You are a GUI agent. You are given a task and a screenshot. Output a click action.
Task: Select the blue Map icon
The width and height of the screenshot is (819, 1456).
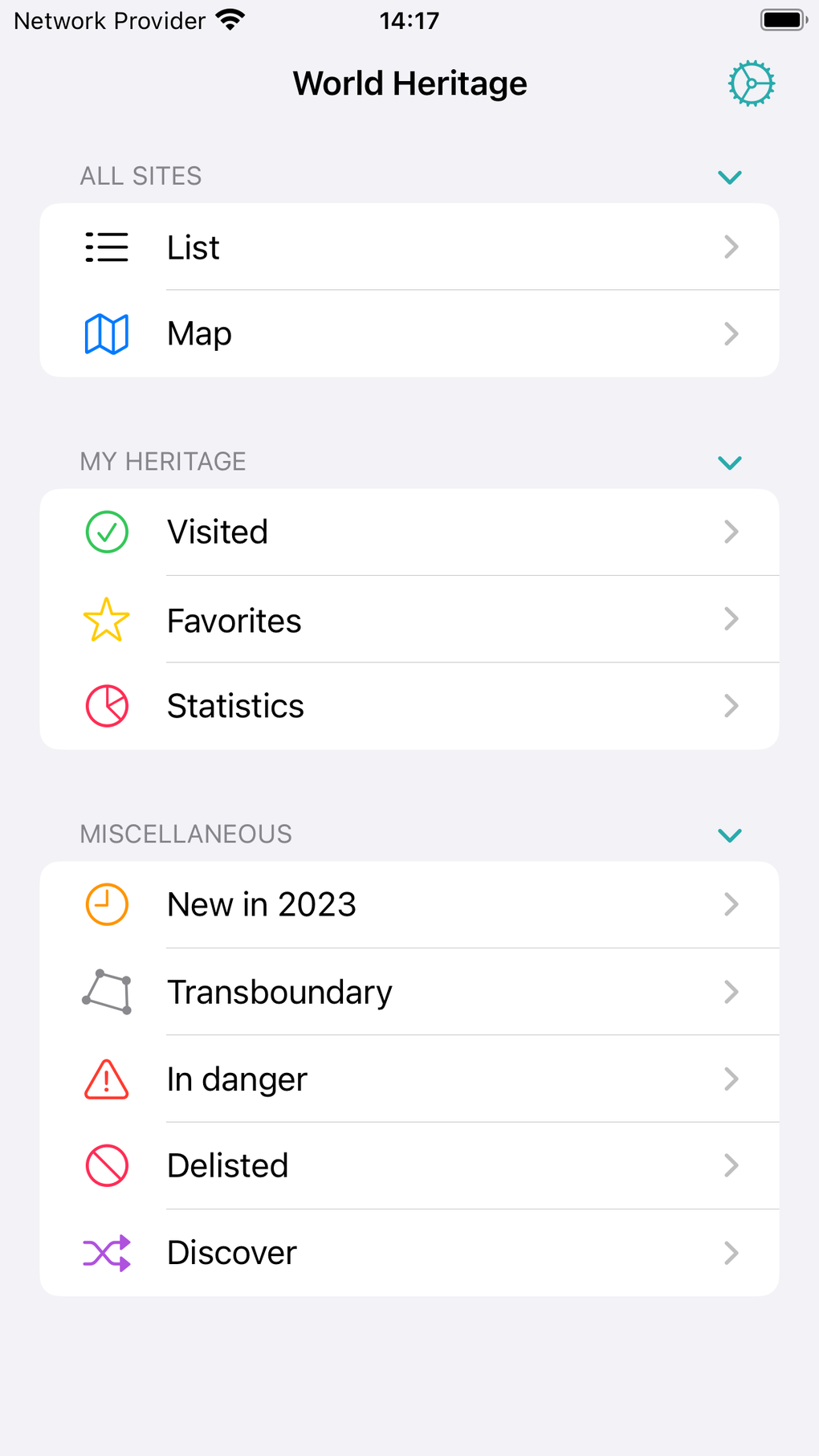[x=106, y=332]
